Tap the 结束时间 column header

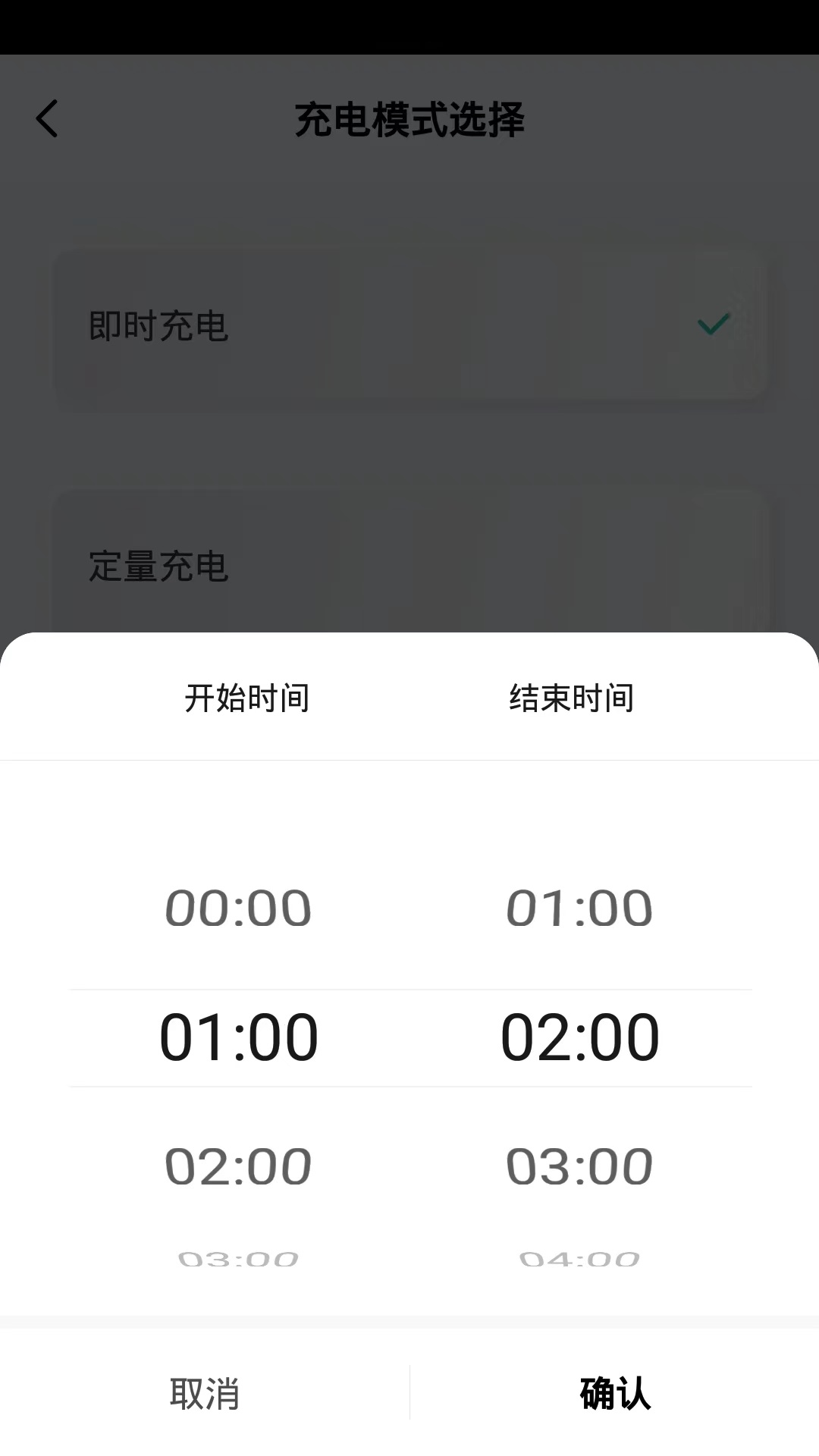pyautogui.click(x=573, y=699)
